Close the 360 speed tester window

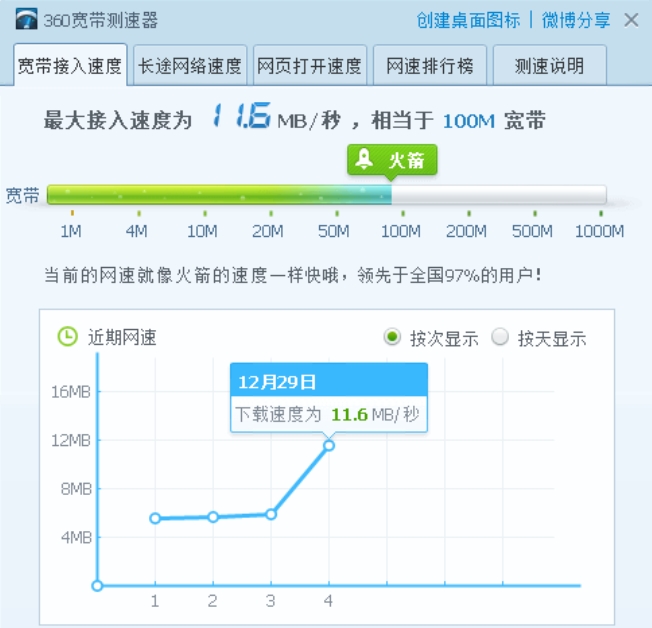point(631,20)
